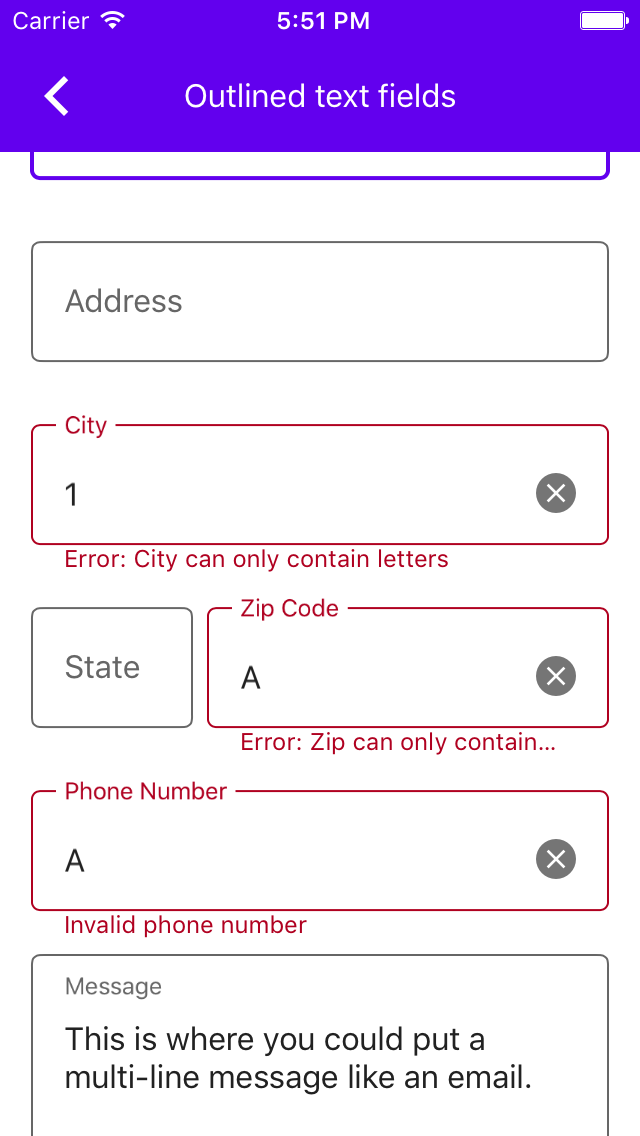This screenshot has height=1136, width=640.
Task: Go back using the header arrow
Action: pyautogui.click(x=57, y=97)
